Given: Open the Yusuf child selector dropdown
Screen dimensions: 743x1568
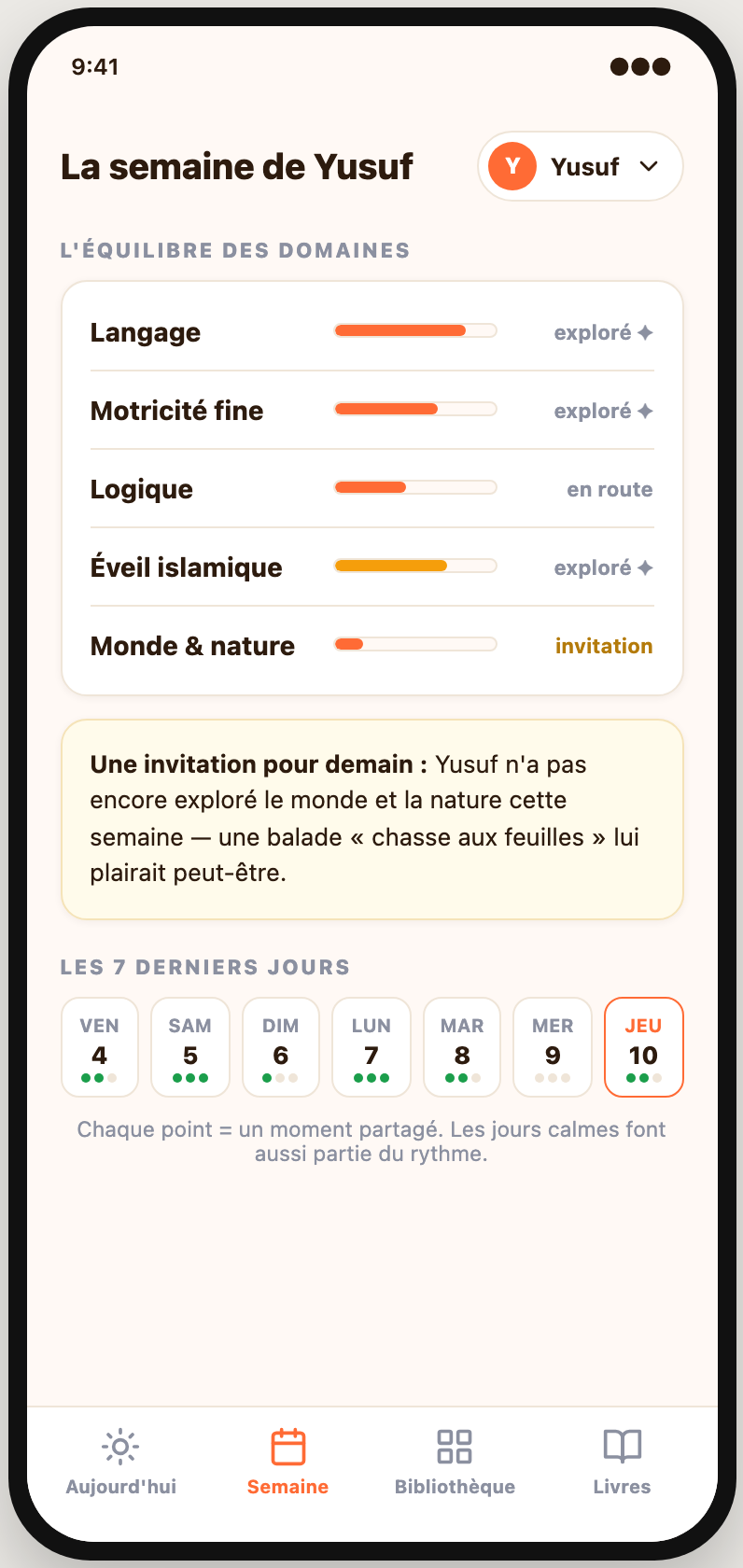Looking at the screenshot, I should tap(581, 166).
